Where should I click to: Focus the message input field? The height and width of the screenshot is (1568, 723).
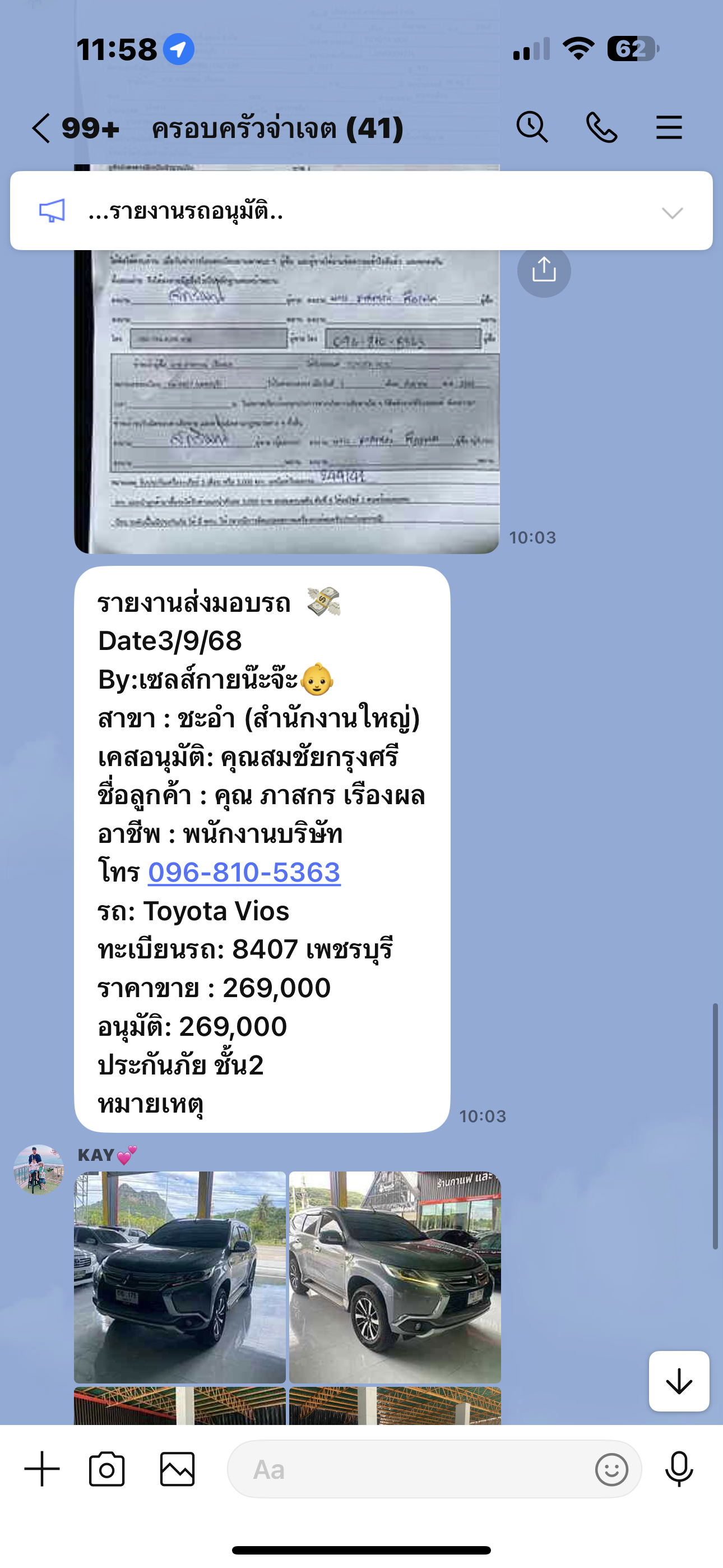(x=414, y=1469)
